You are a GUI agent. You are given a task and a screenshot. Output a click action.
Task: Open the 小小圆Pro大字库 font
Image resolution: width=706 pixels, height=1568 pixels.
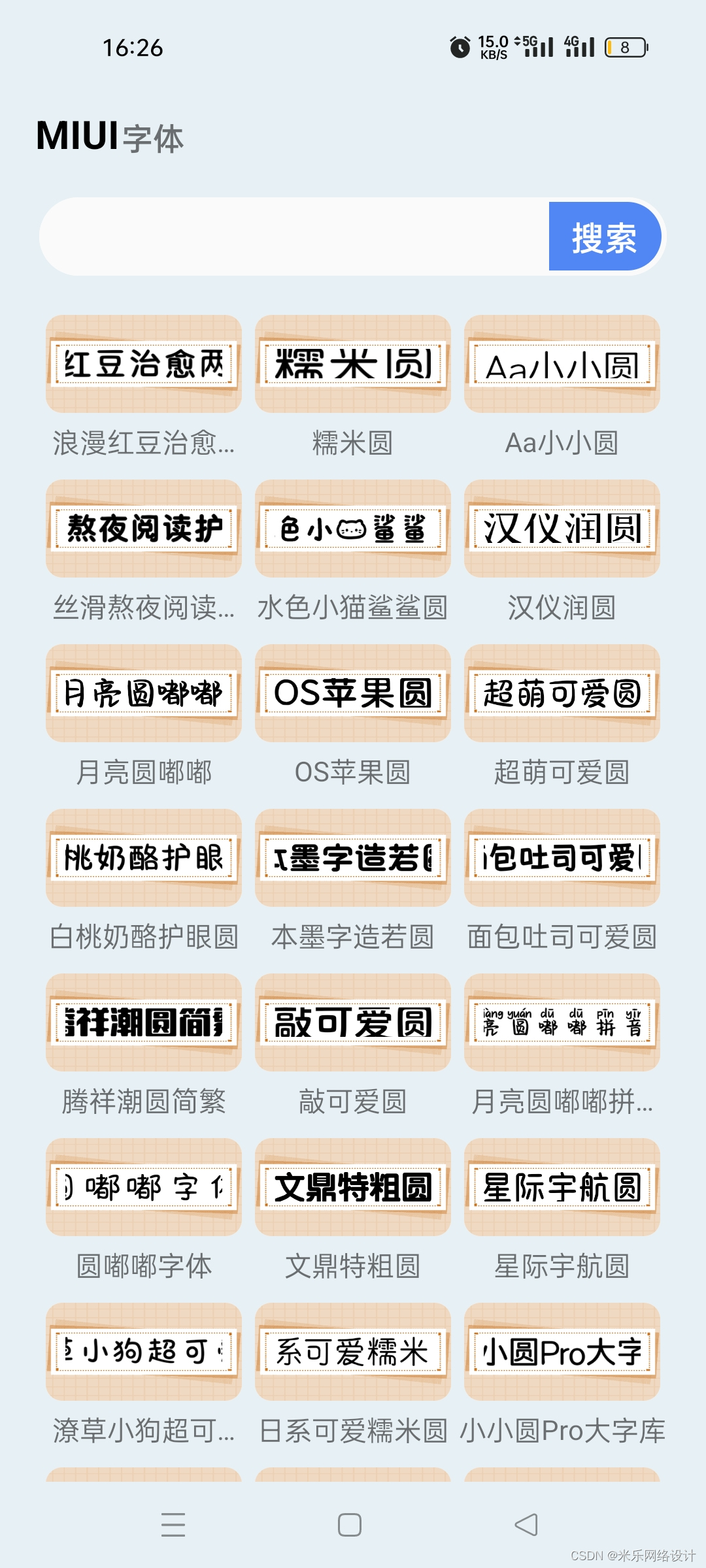click(562, 1352)
